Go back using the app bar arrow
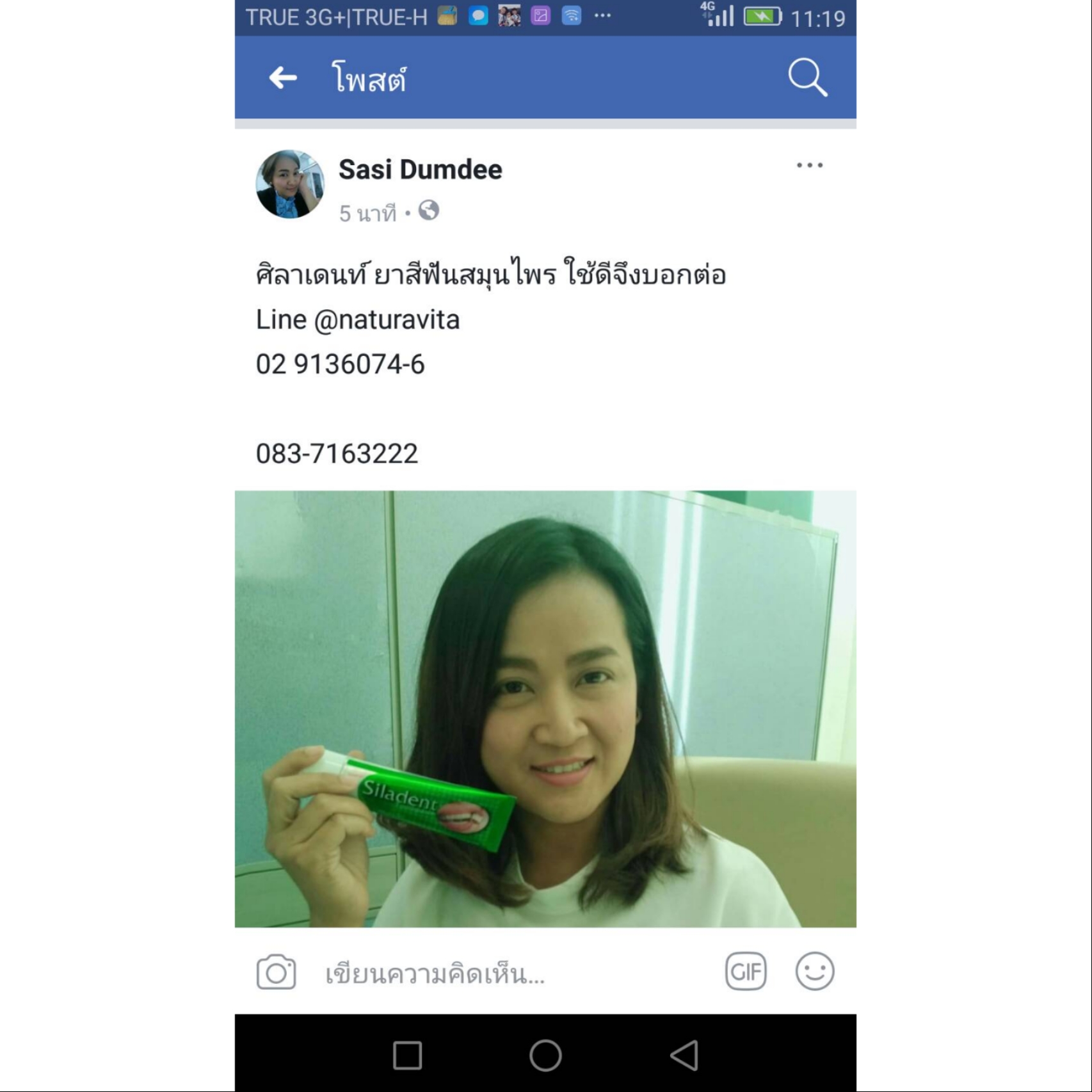Viewport: 1092px width, 1092px height. (282, 78)
